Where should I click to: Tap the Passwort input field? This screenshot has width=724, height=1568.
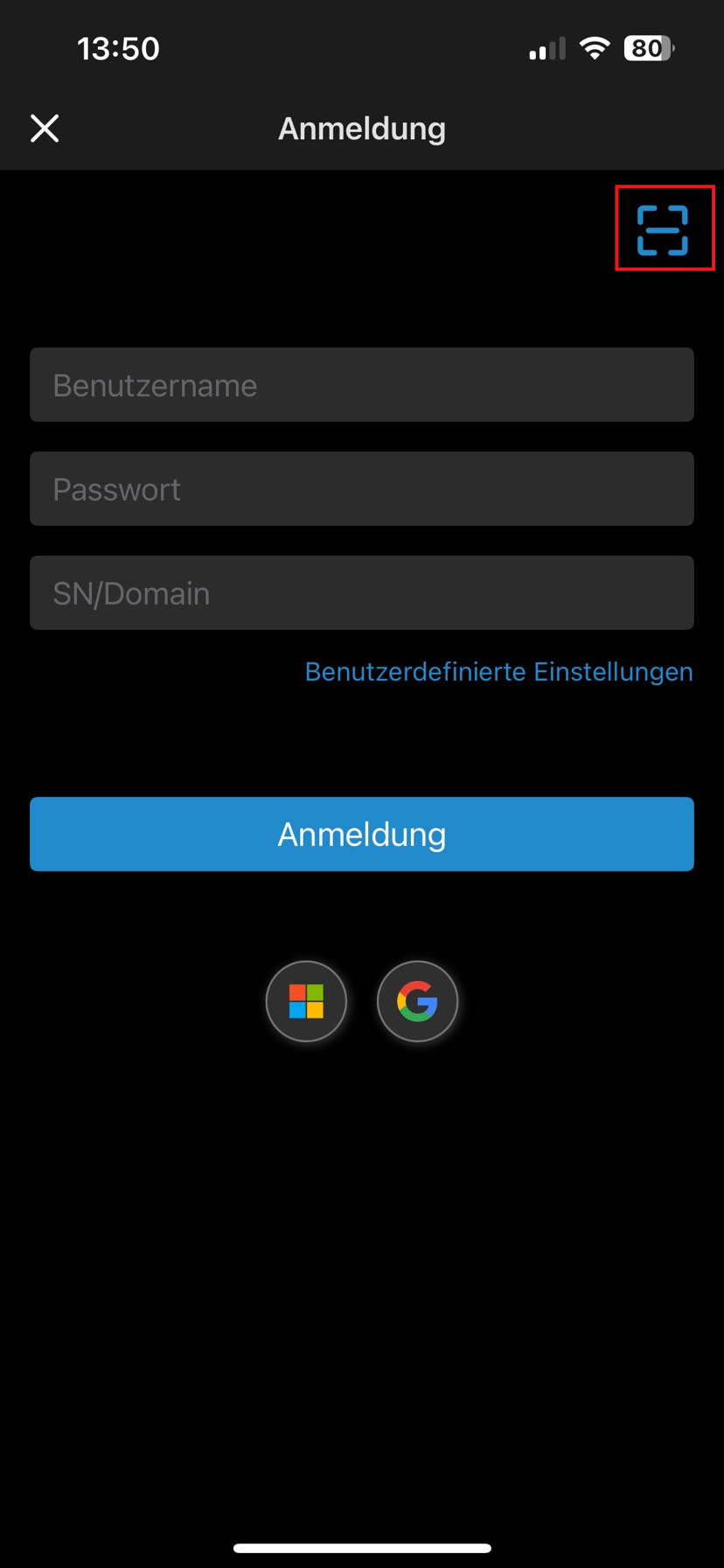point(362,489)
